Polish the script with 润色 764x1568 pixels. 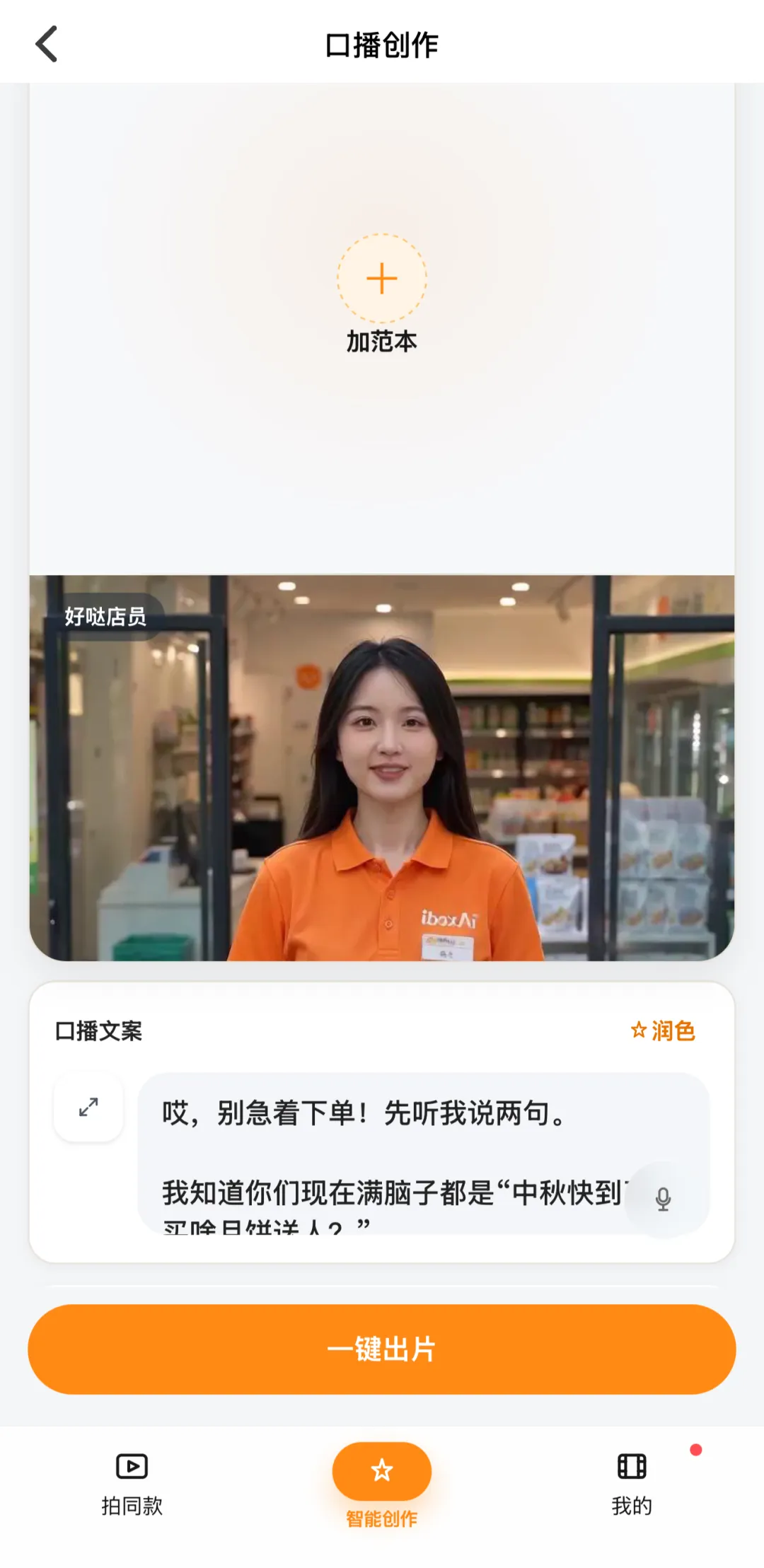[x=663, y=1030]
